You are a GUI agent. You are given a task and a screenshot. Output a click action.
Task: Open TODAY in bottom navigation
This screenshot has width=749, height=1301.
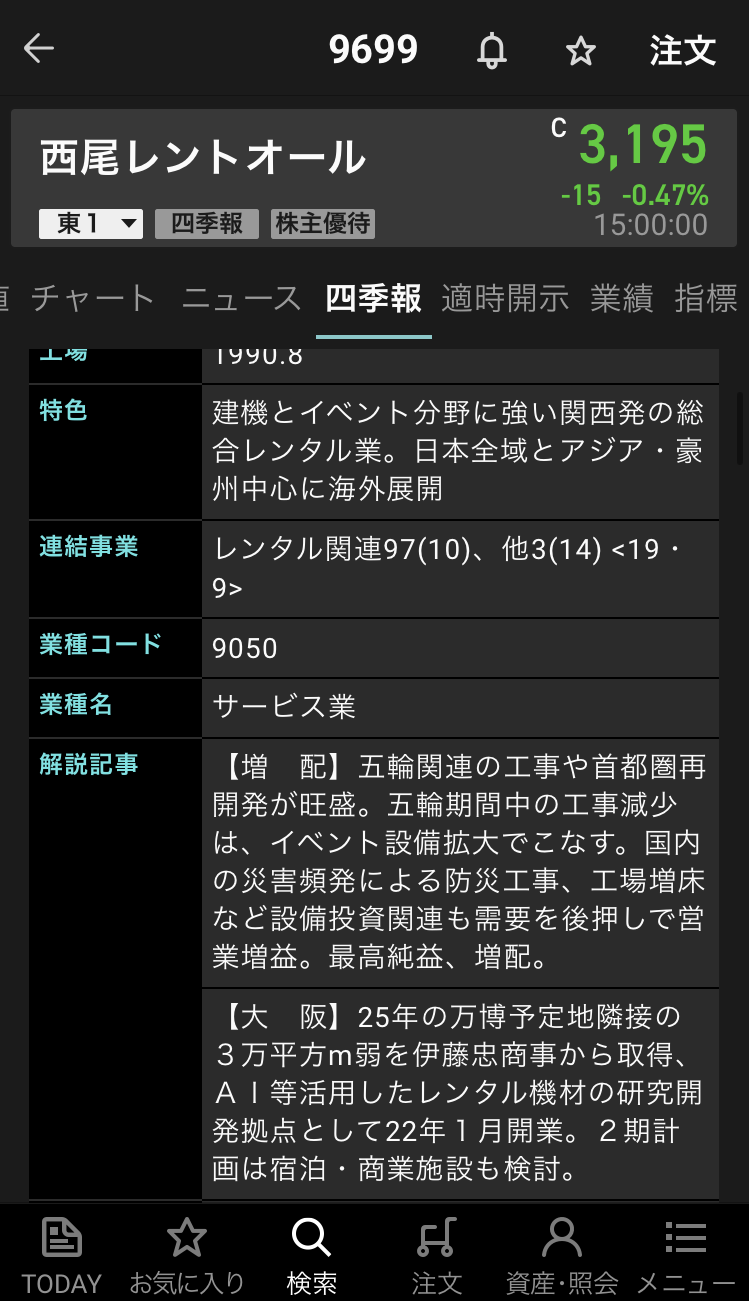pyautogui.click(x=62, y=1255)
